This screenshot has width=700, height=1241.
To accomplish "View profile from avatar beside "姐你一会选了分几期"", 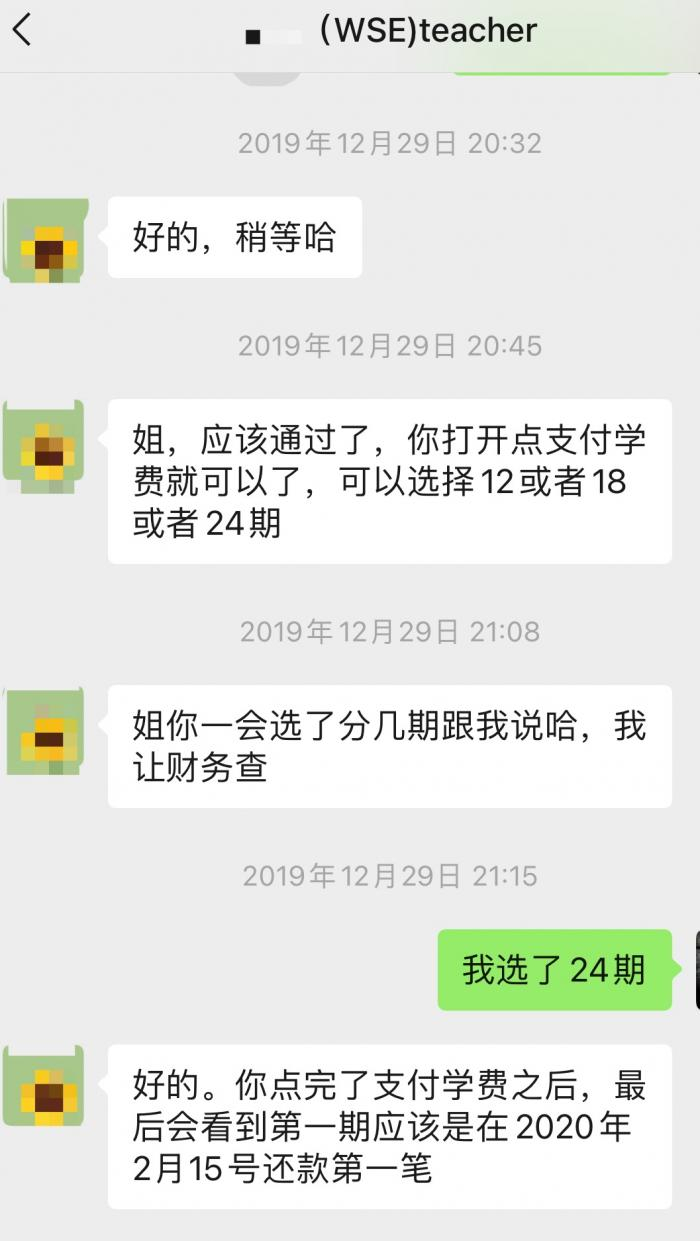I will [x=46, y=732].
